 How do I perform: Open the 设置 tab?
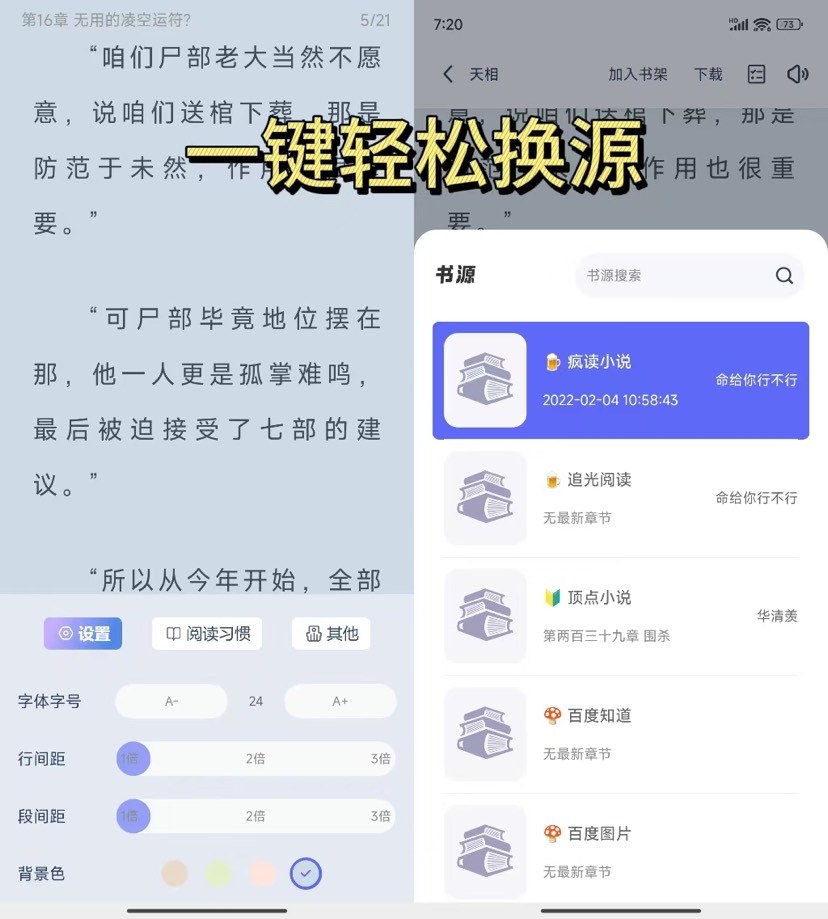pyautogui.click(x=82, y=633)
